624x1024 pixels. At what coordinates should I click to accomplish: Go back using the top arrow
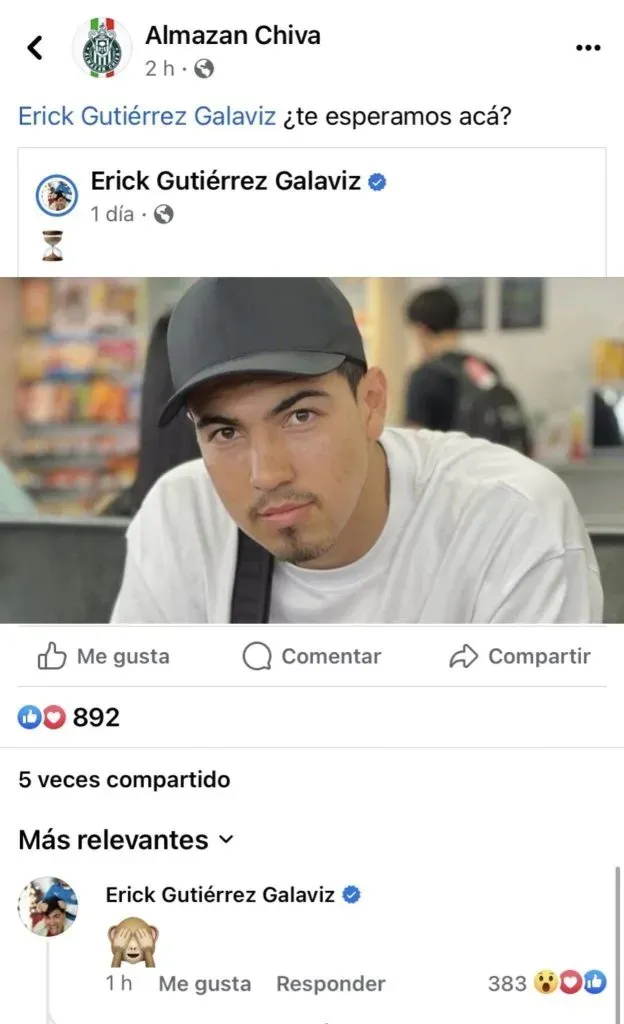pos(35,47)
